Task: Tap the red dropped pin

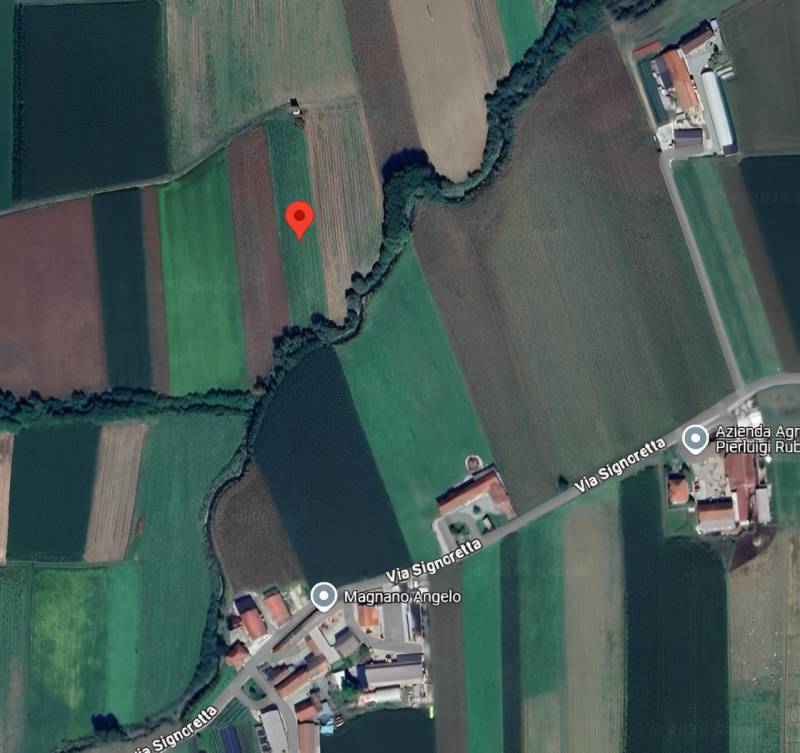Action: pos(299,218)
